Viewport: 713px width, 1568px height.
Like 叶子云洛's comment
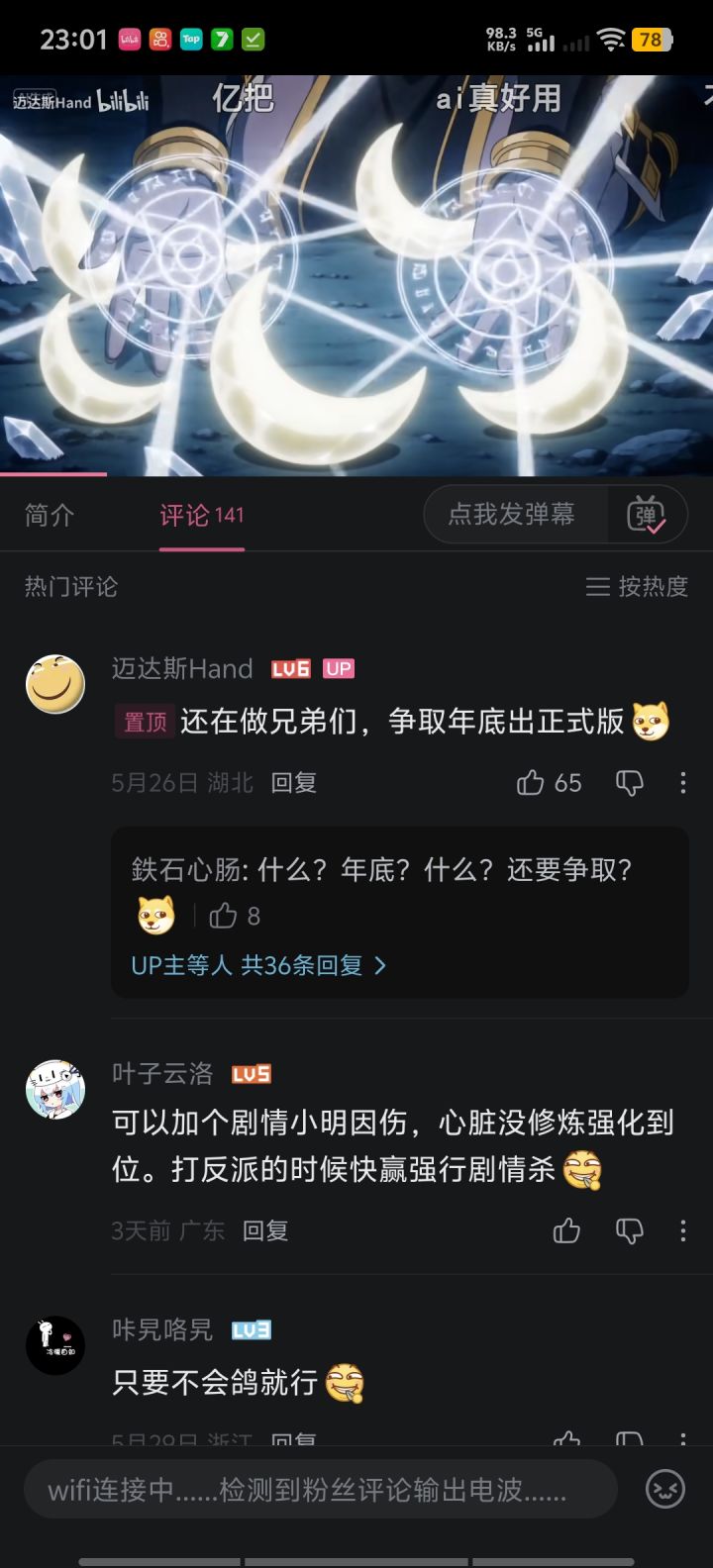point(566,1230)
